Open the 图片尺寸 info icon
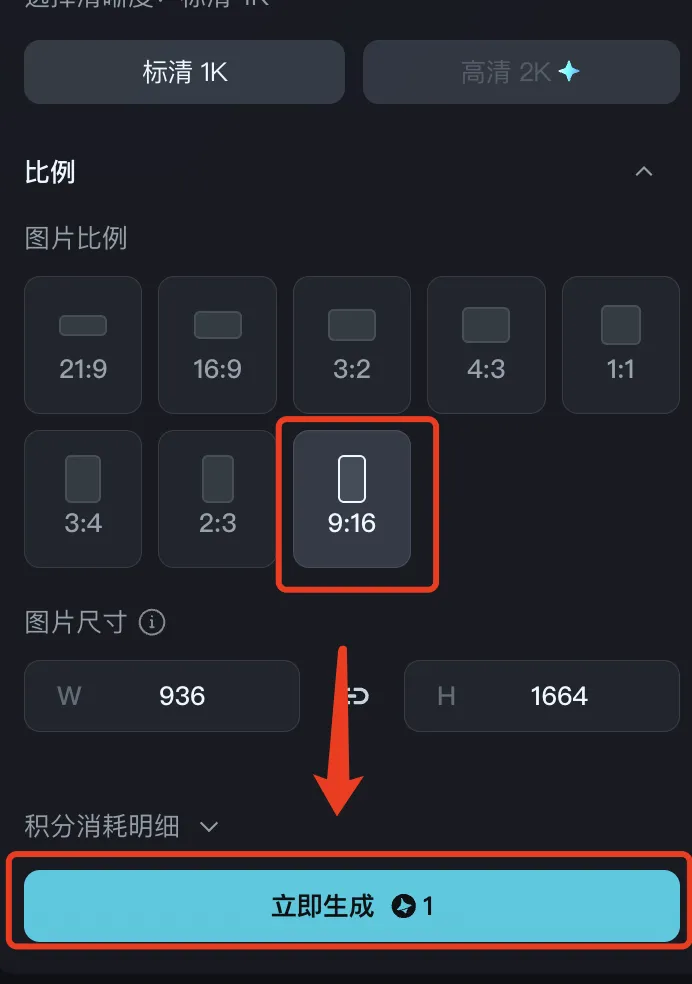The image size is (692, 984). point(152,623)
